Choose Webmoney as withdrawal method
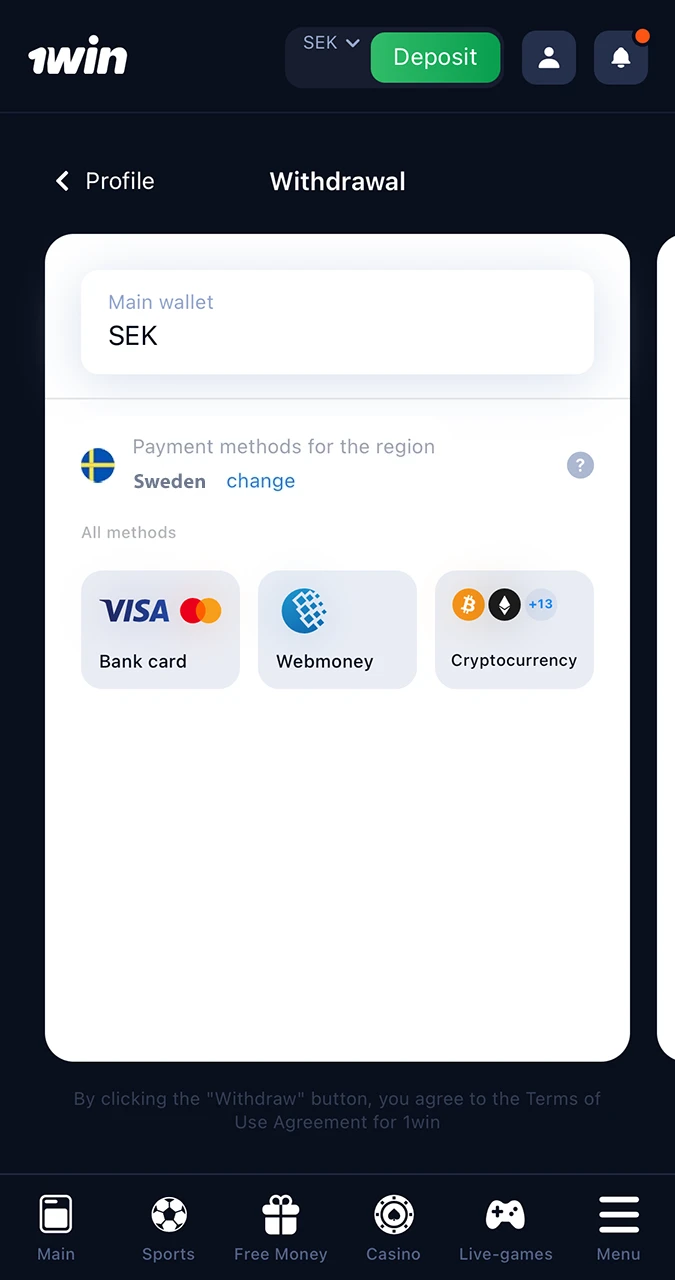Viewport: 675px width, 1280px height. click(x=337, y=629)
